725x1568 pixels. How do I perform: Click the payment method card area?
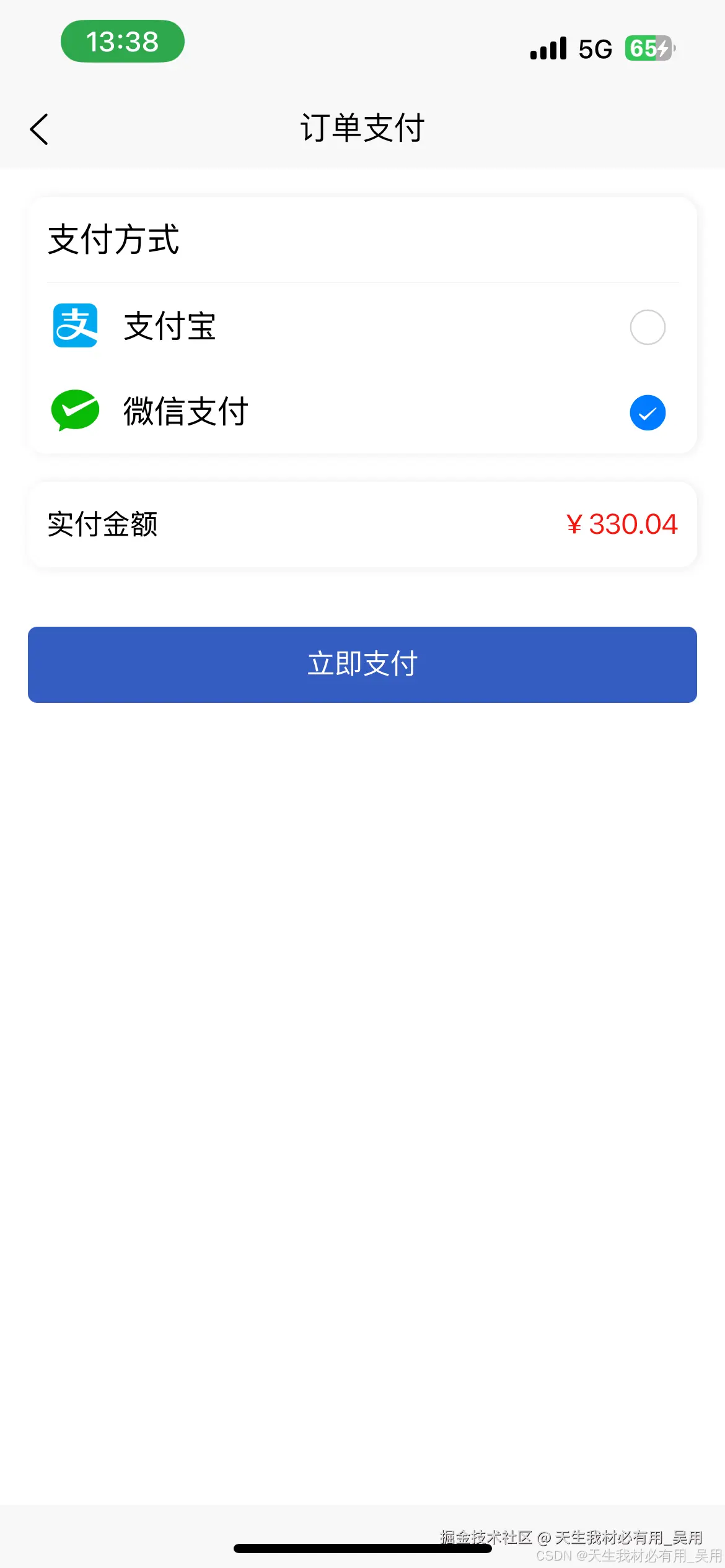(x=362, y=322)
